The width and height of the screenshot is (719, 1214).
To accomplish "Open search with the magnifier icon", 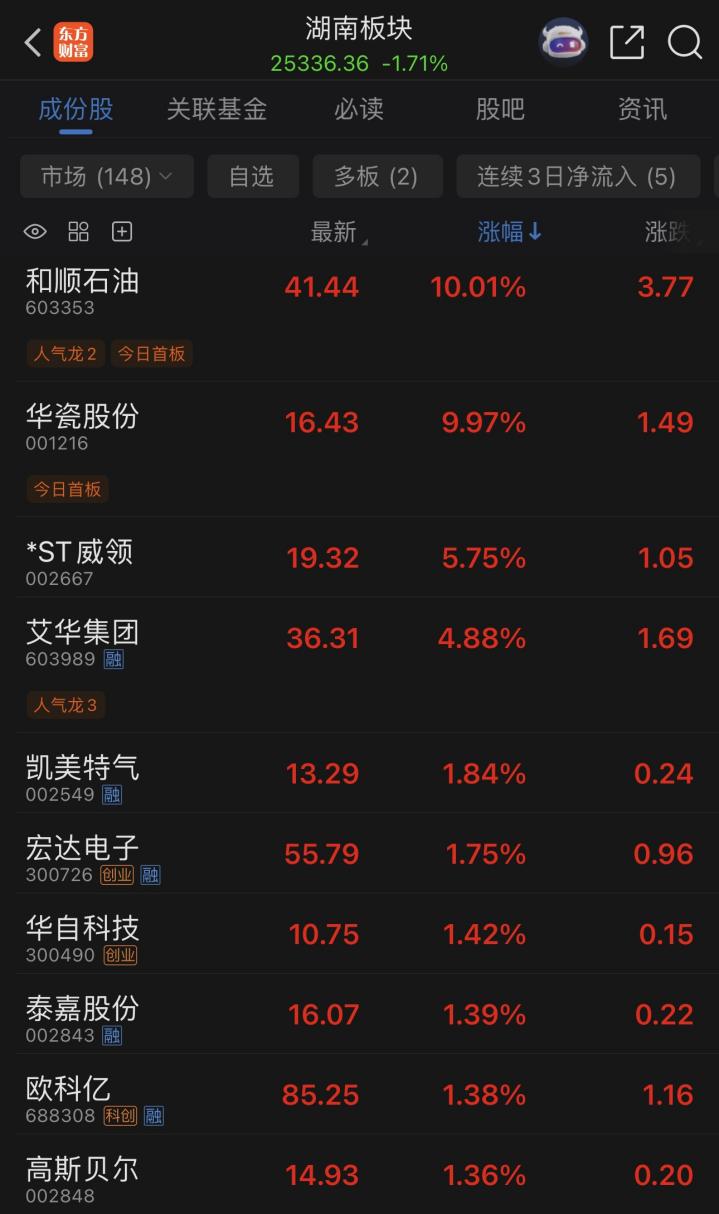I will click(x=685, y=42).
